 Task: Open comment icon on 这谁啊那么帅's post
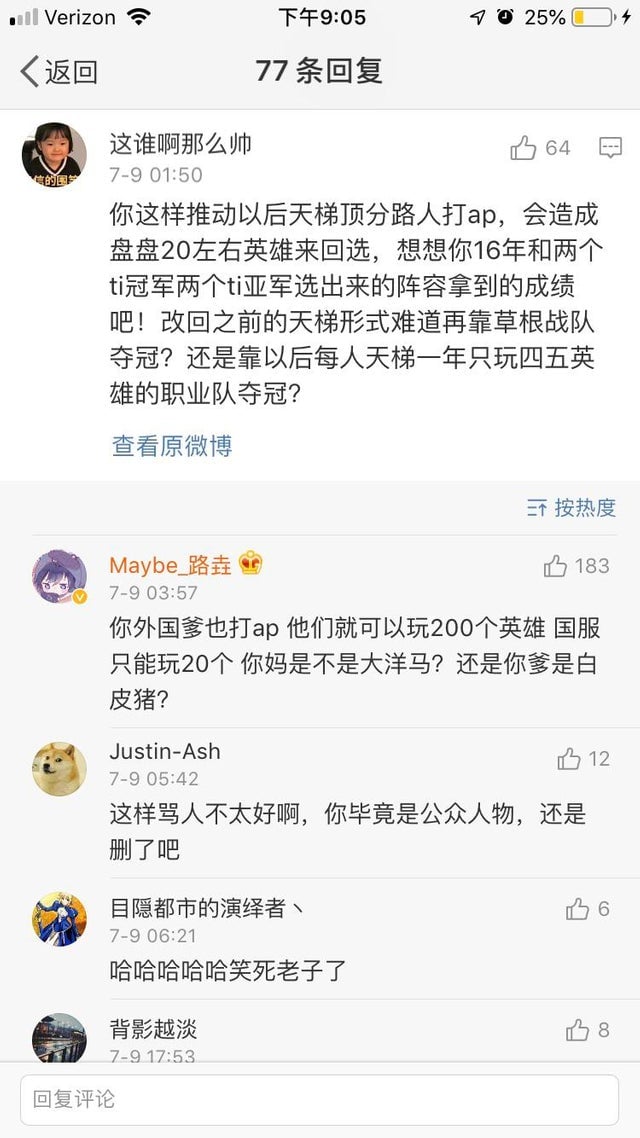(610, 148)
